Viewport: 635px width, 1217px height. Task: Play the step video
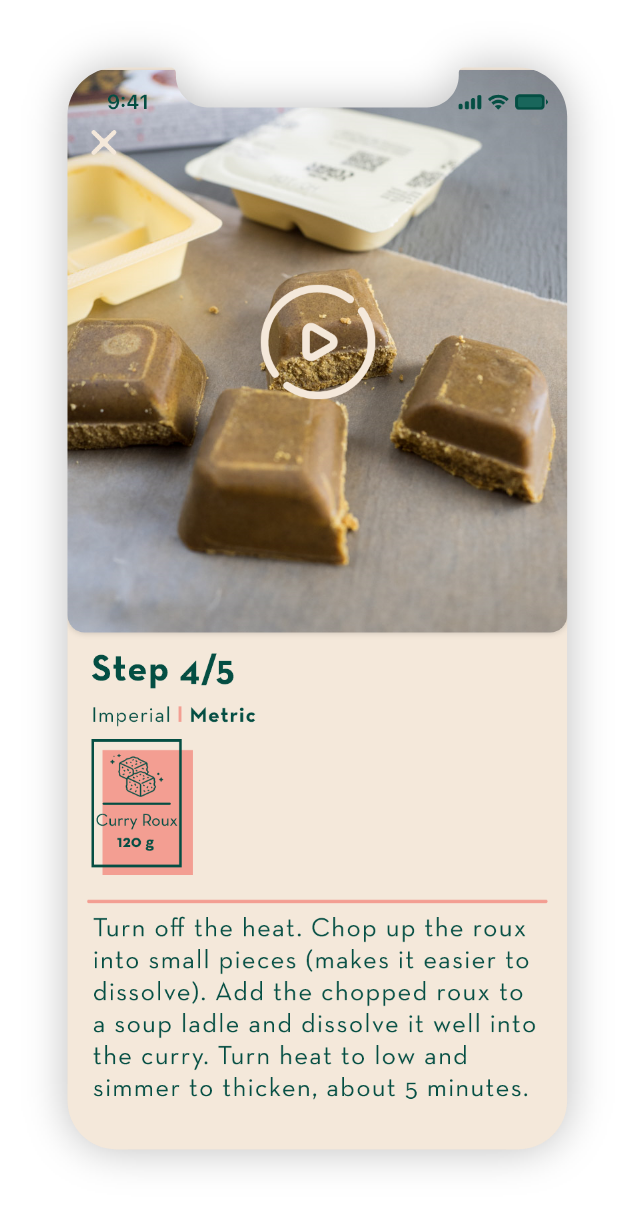pyautogui.click(x=318, y=342)
